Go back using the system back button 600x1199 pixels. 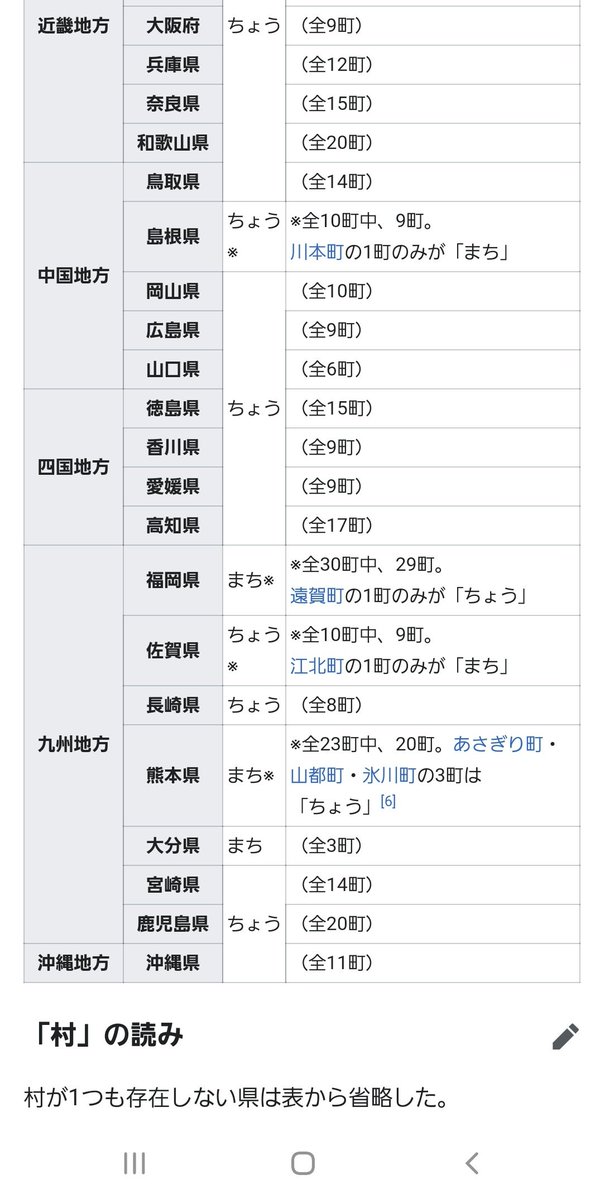coord(472,1163)
